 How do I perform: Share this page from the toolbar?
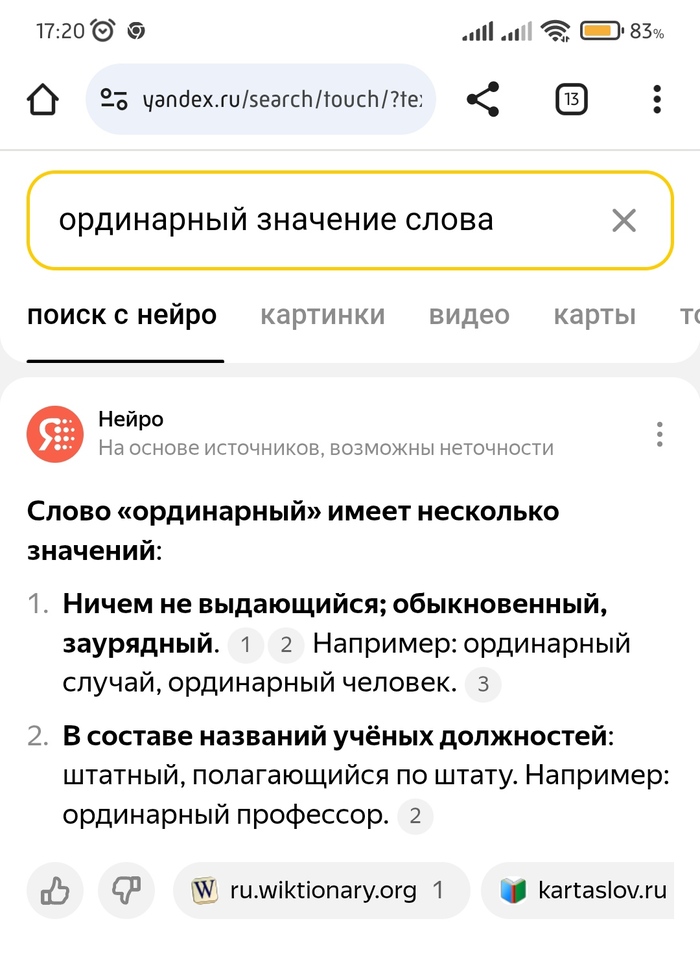tap(483, 99)
